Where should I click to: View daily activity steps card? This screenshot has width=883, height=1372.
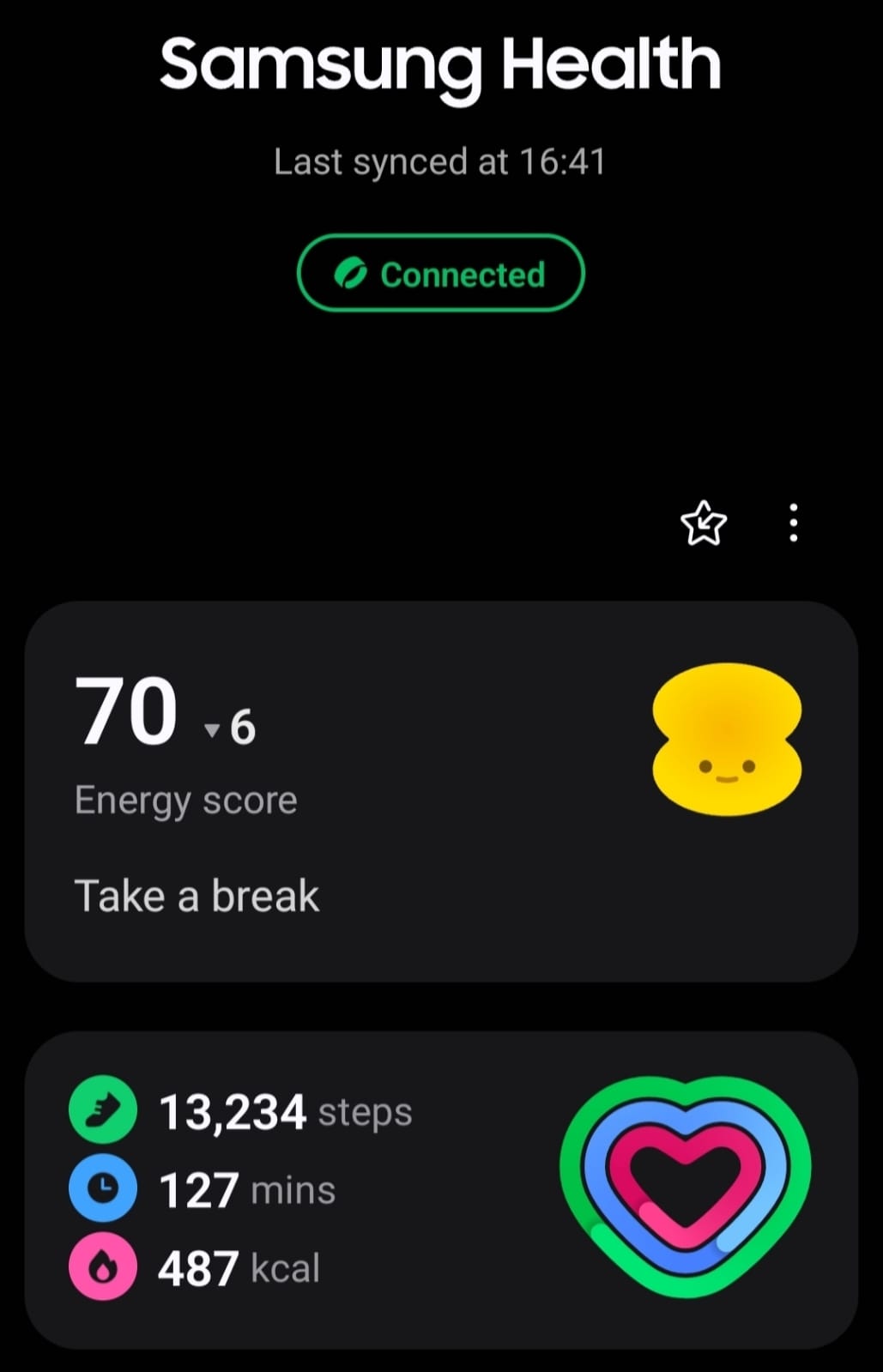coord(440,1188)
